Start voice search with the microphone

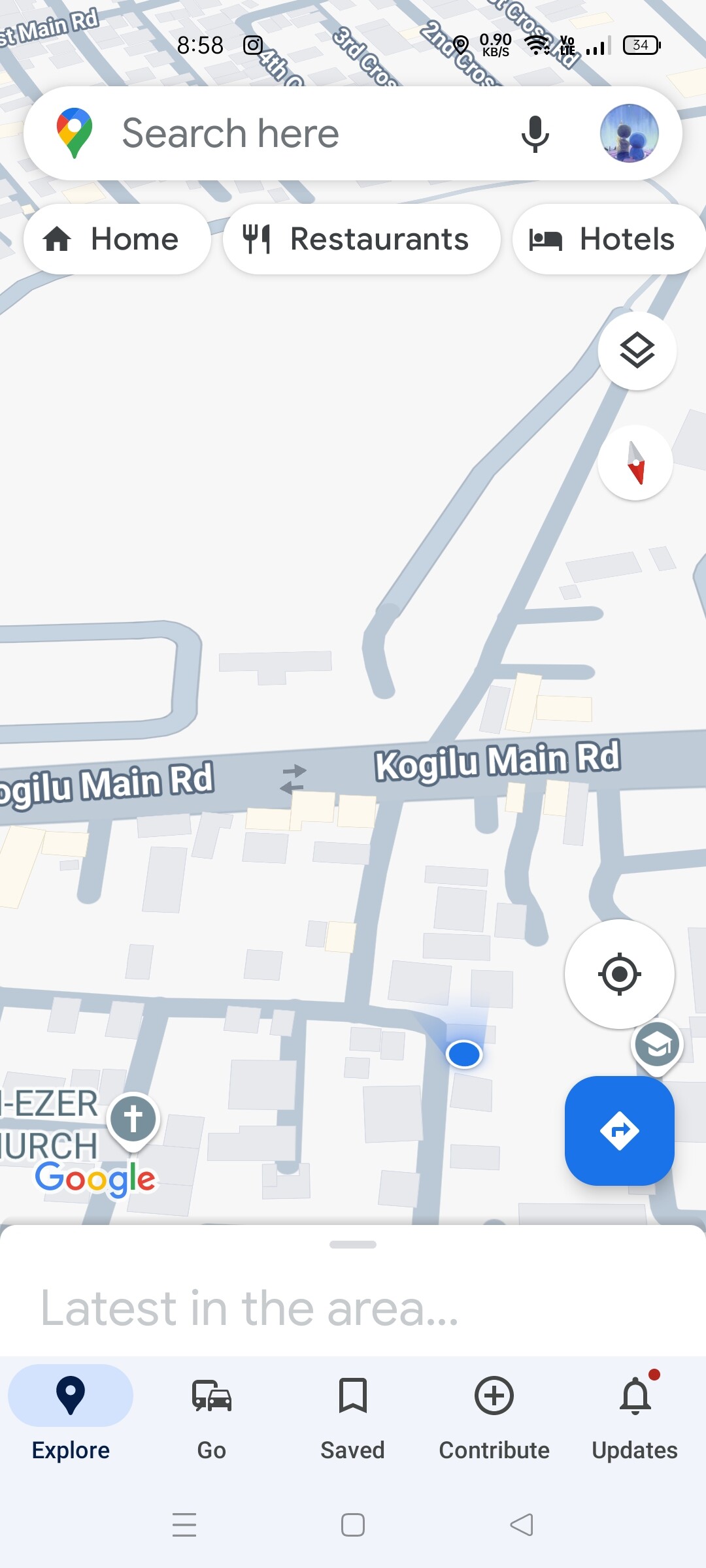coord(535,133)
